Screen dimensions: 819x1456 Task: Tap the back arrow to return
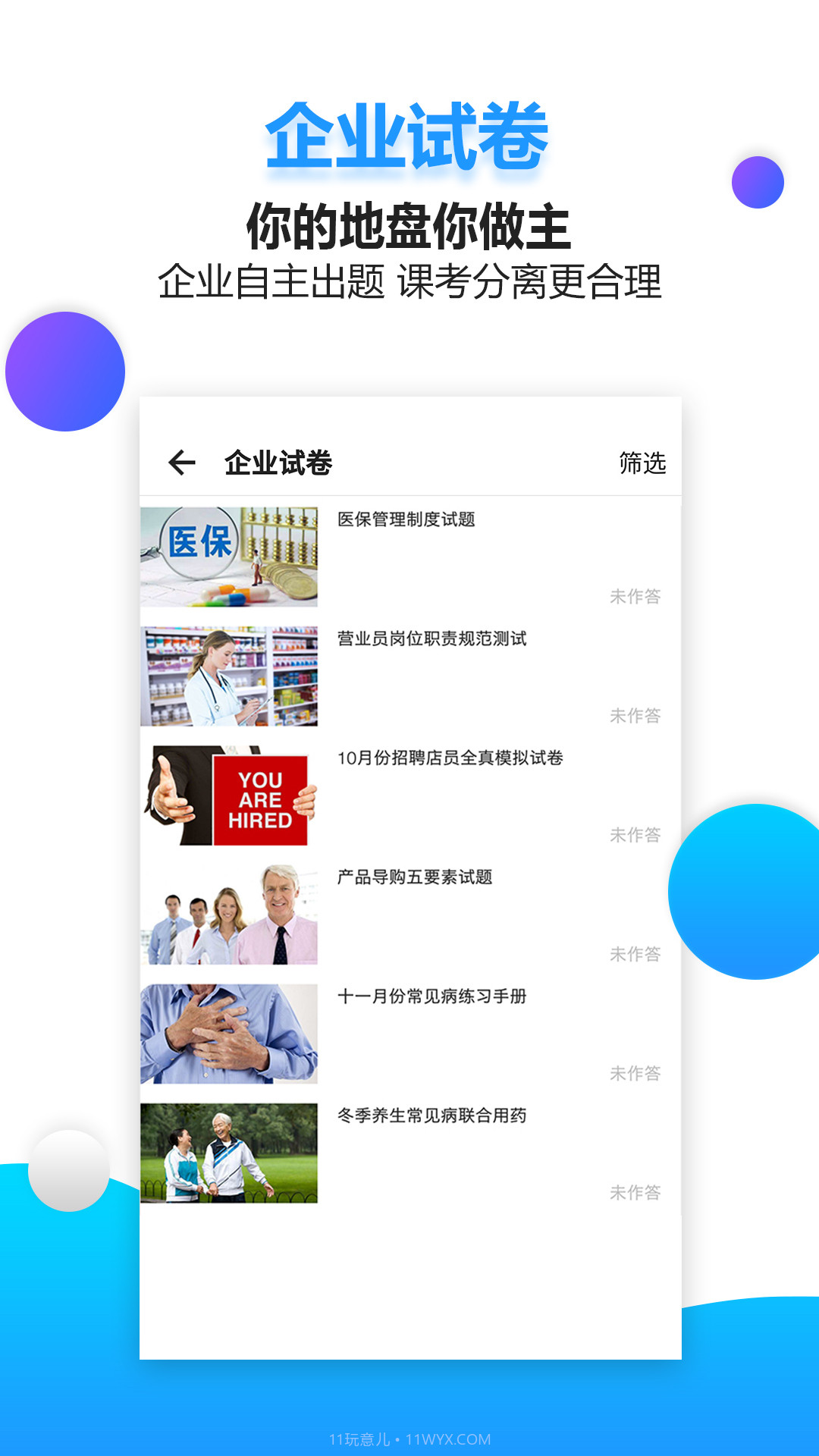click(x=182, y=463)
